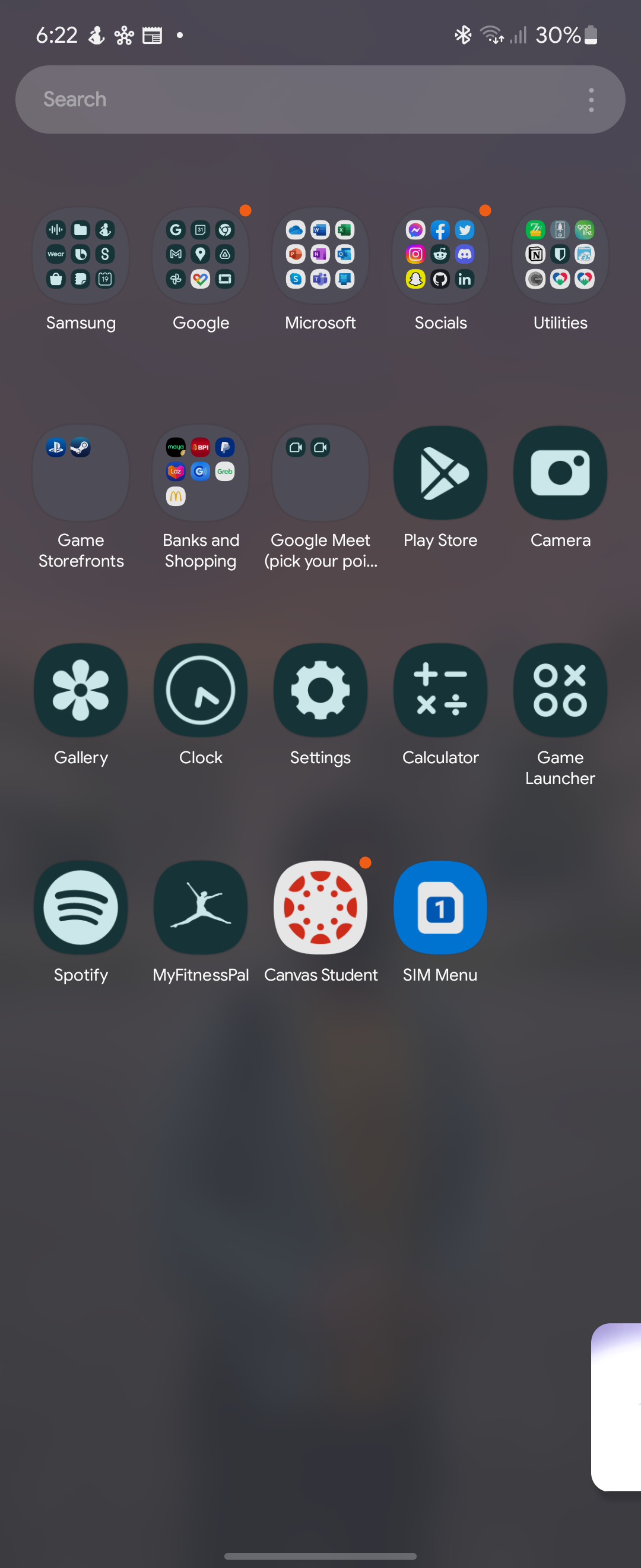
Task: Launch the Play Store
Action: [440, 472]
